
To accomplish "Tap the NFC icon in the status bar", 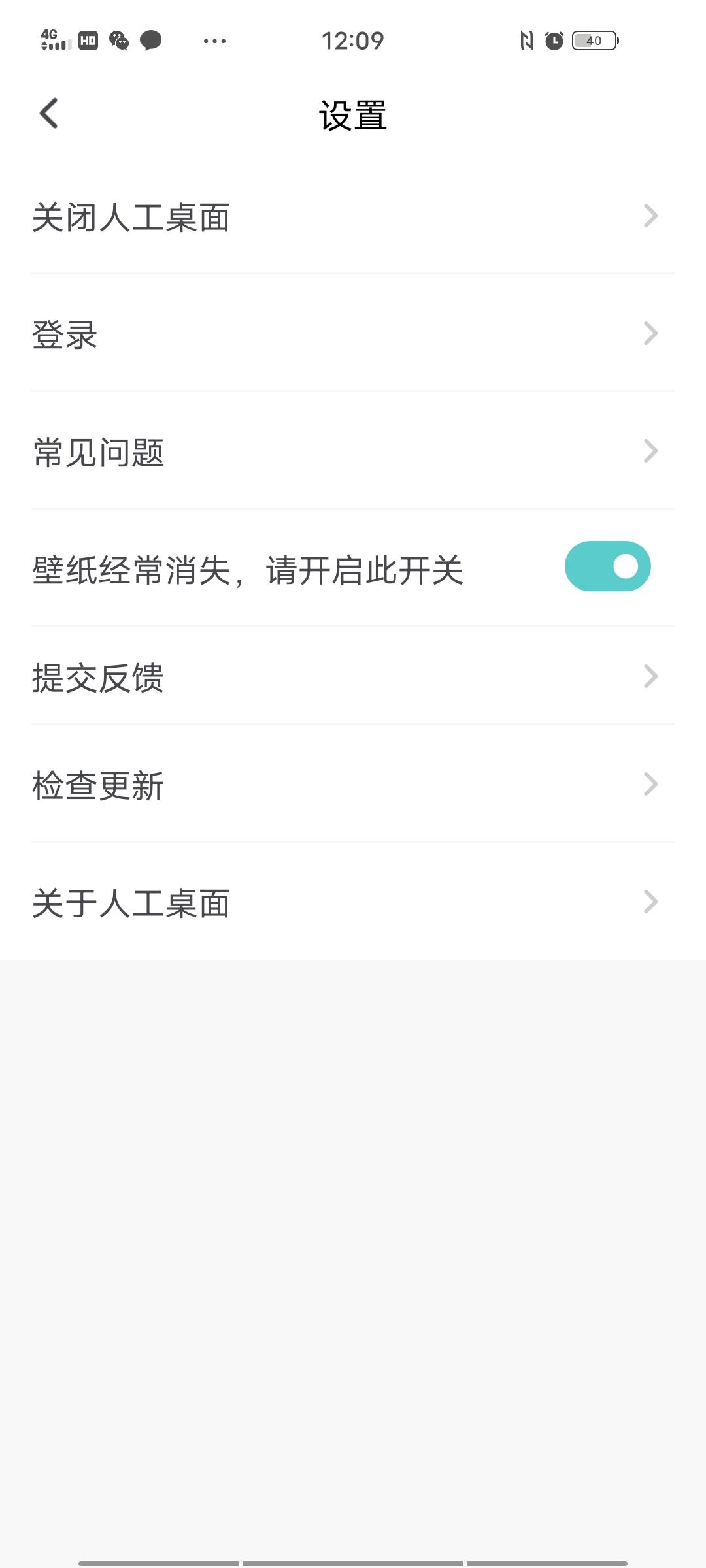I will pyautogui.click(x=527, y=41).
